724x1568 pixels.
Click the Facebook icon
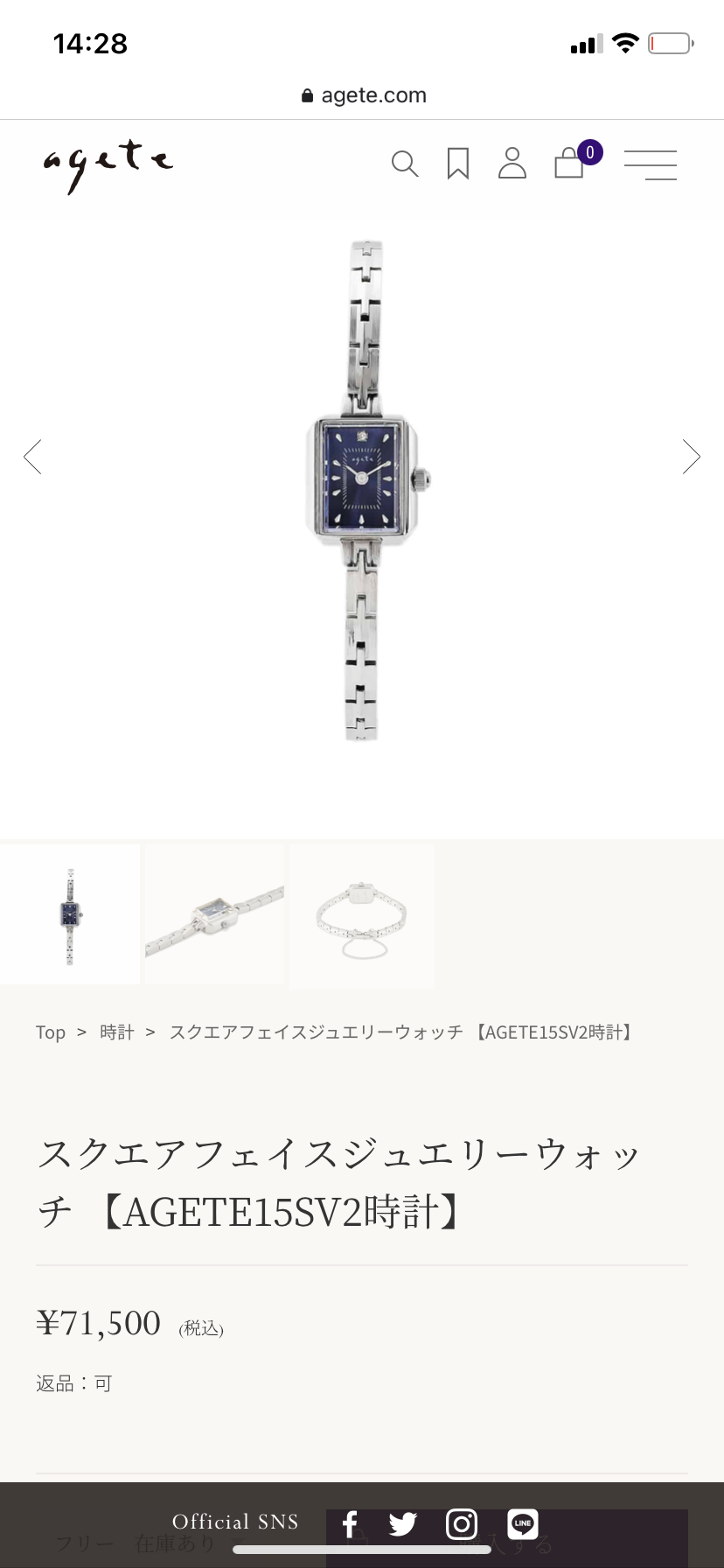pos(349,1523)
